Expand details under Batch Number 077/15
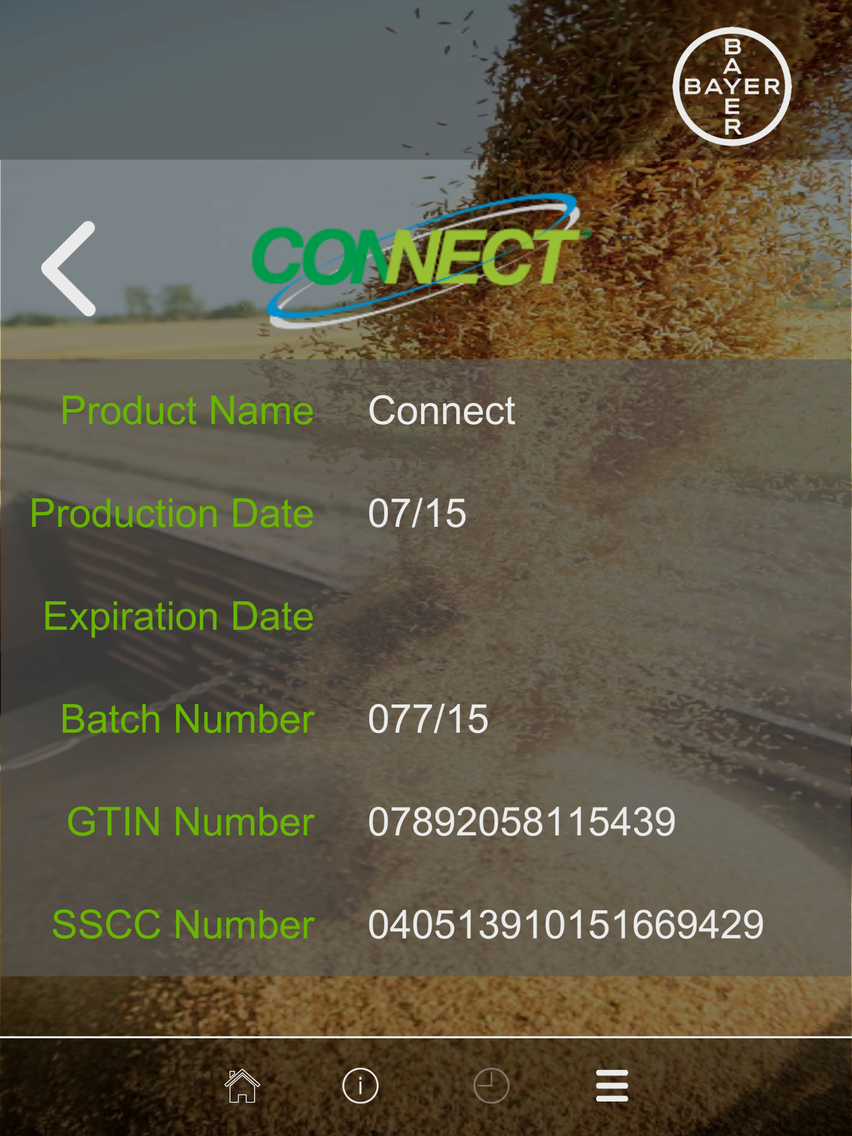852x1136 pixels. click(429, 719)
